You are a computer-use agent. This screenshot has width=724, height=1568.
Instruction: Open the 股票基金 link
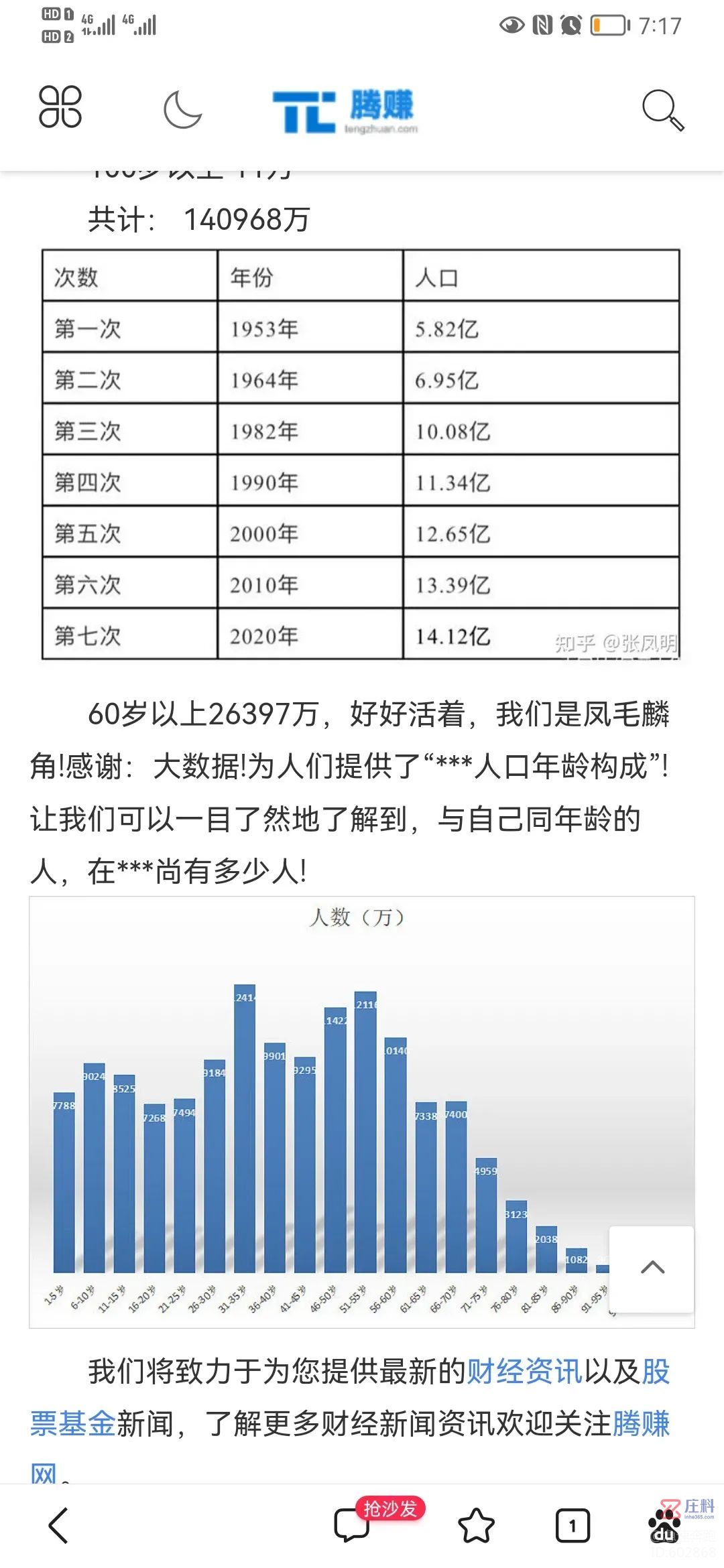(349, 1398)
